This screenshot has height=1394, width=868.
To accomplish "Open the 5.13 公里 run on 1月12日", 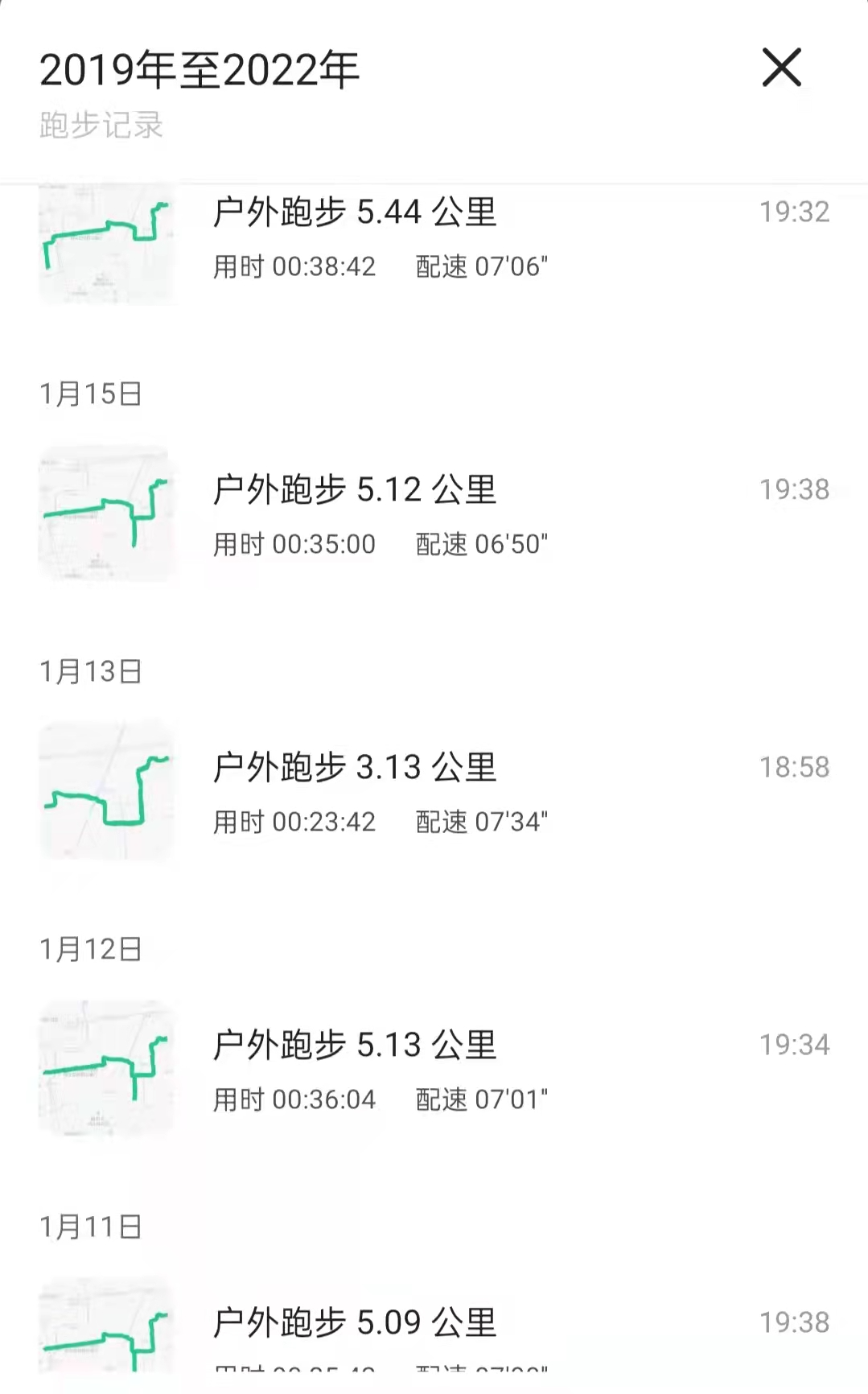I will (x=434, y=1070).
